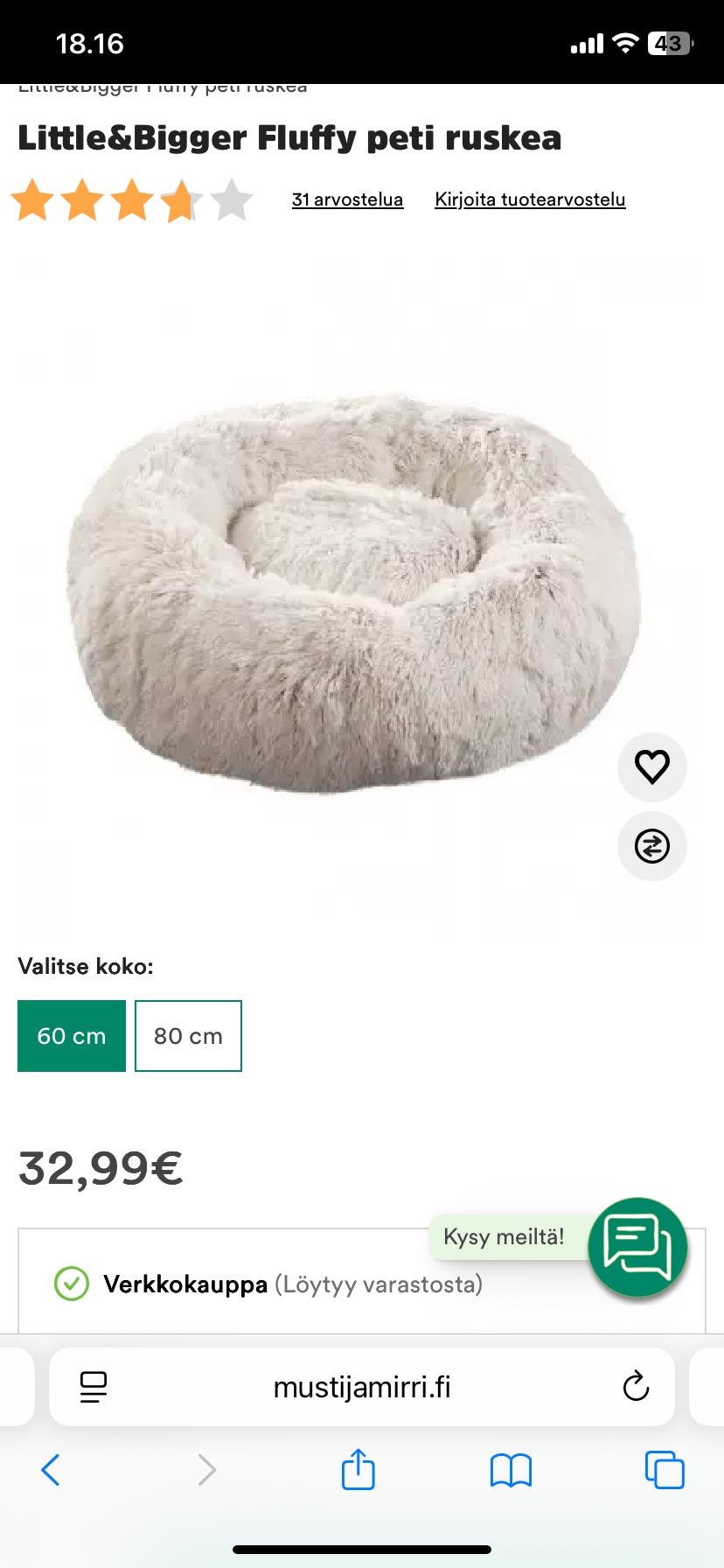Screen dimensions: 724x1568
Task: Choose the 80 cm size option
Action: click(188, 1036)
